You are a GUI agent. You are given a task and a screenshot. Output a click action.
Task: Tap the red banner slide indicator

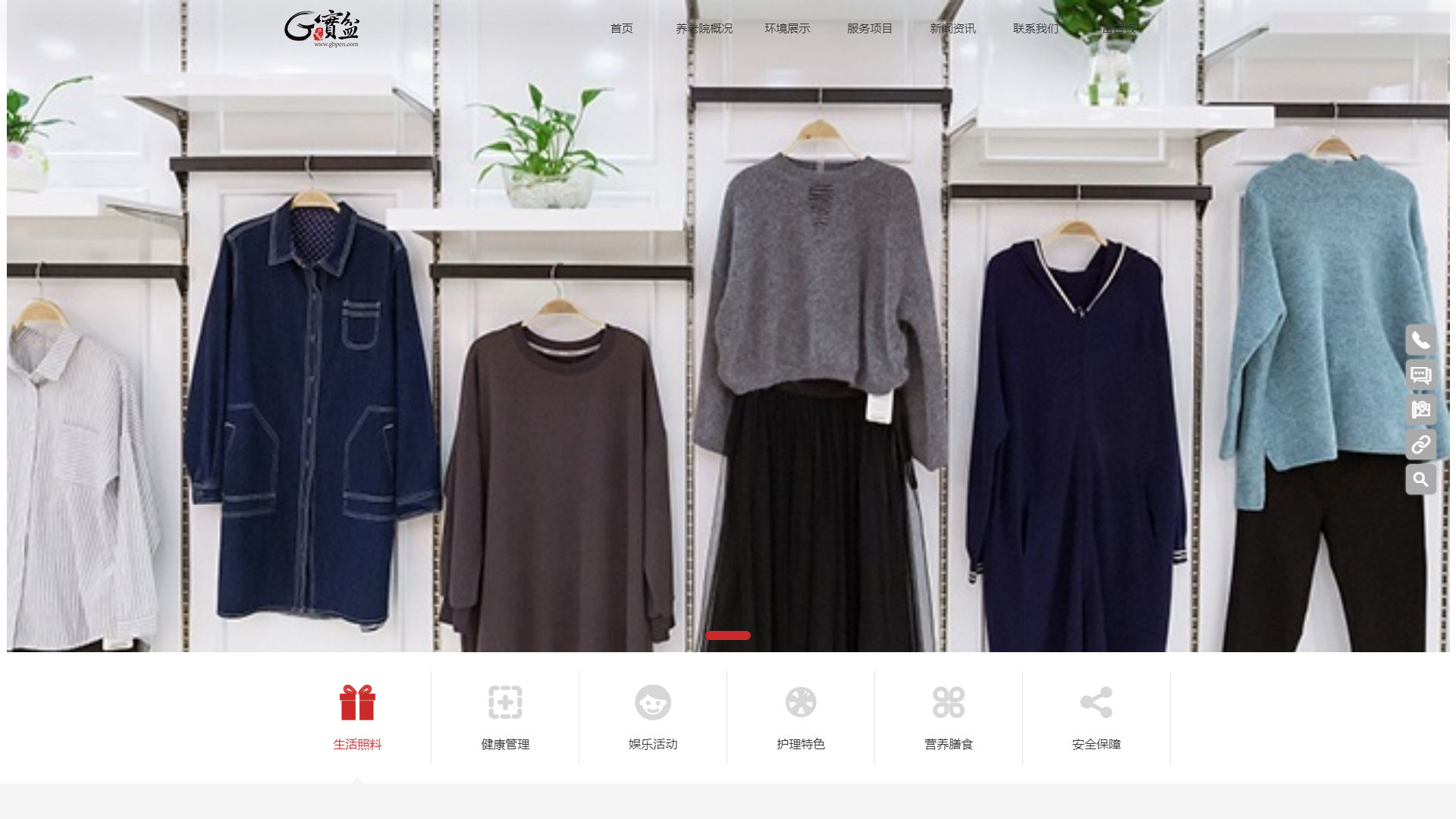pyautogui.click(x=728, y=635)
